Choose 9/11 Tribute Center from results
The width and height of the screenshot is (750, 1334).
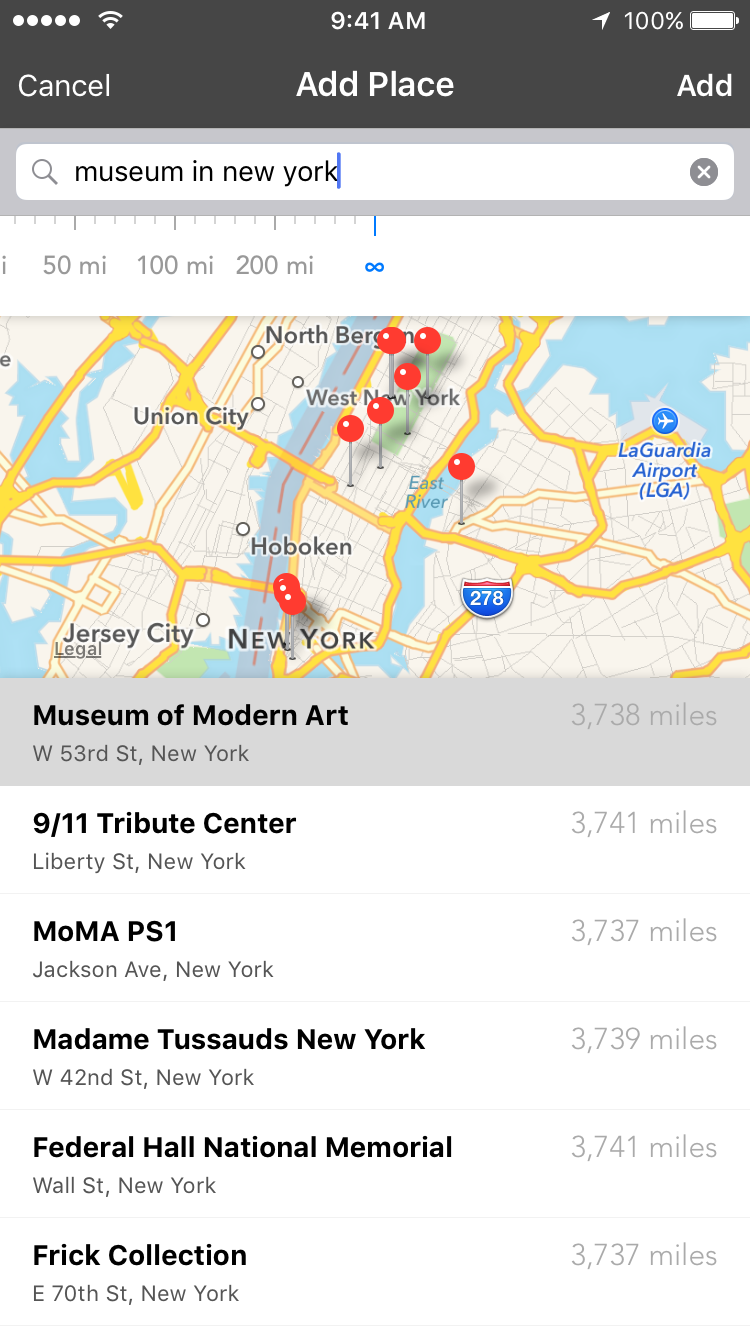point(375,840)
